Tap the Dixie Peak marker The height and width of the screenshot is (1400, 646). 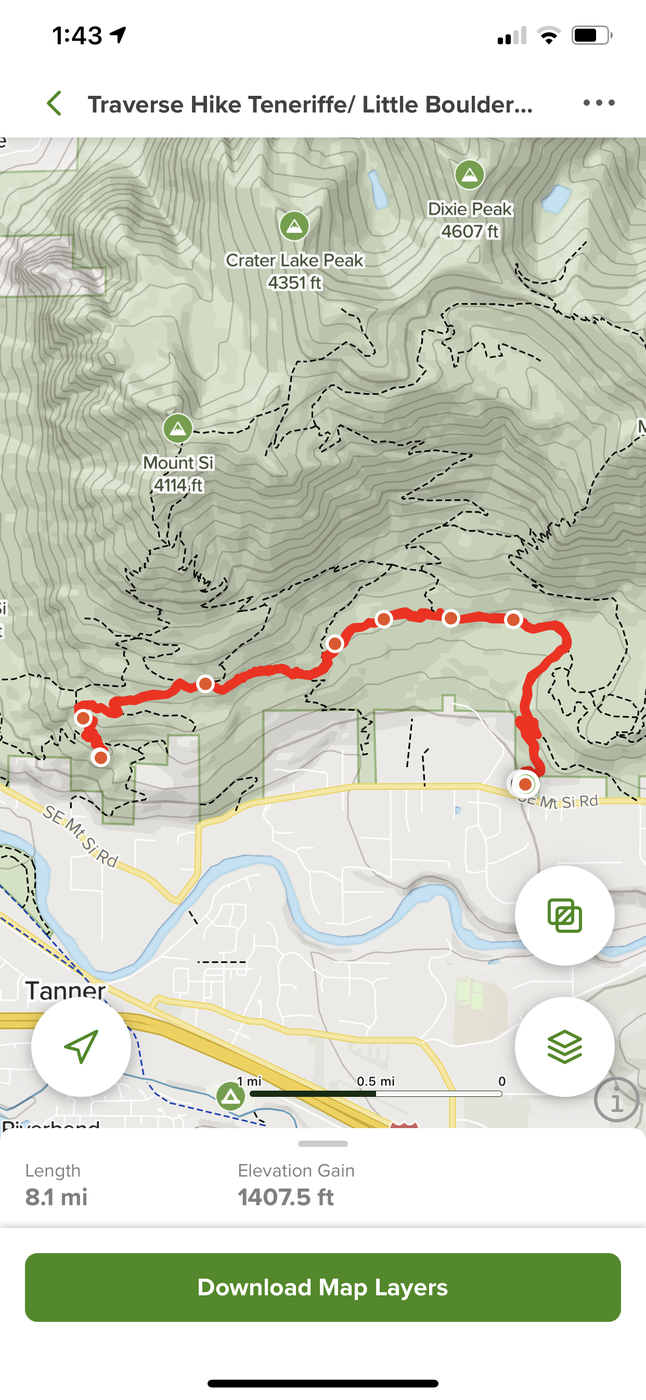point(469,175)
